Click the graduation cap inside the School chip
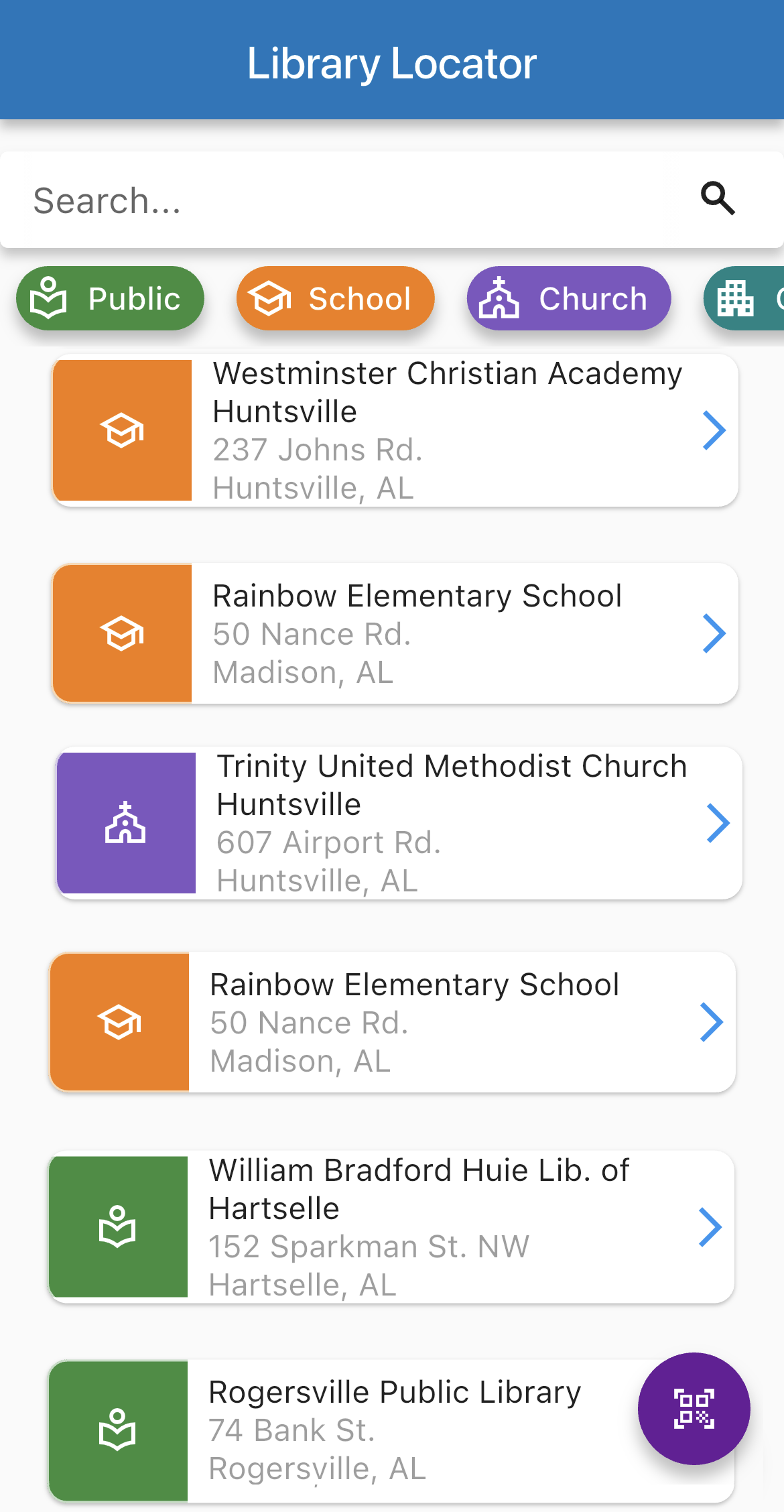The width and height of the screenshot is (784, 1512). click(268, 298)
